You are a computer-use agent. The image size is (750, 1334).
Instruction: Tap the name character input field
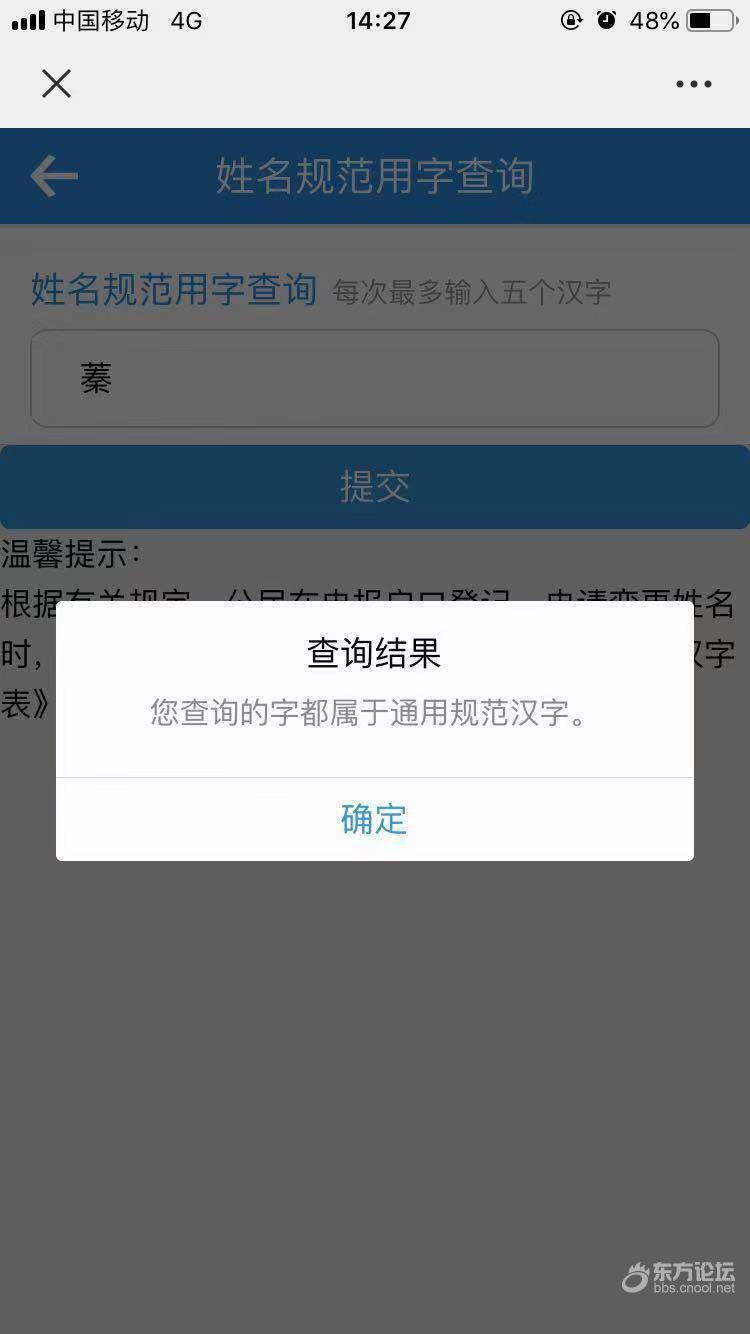point(375,378)
